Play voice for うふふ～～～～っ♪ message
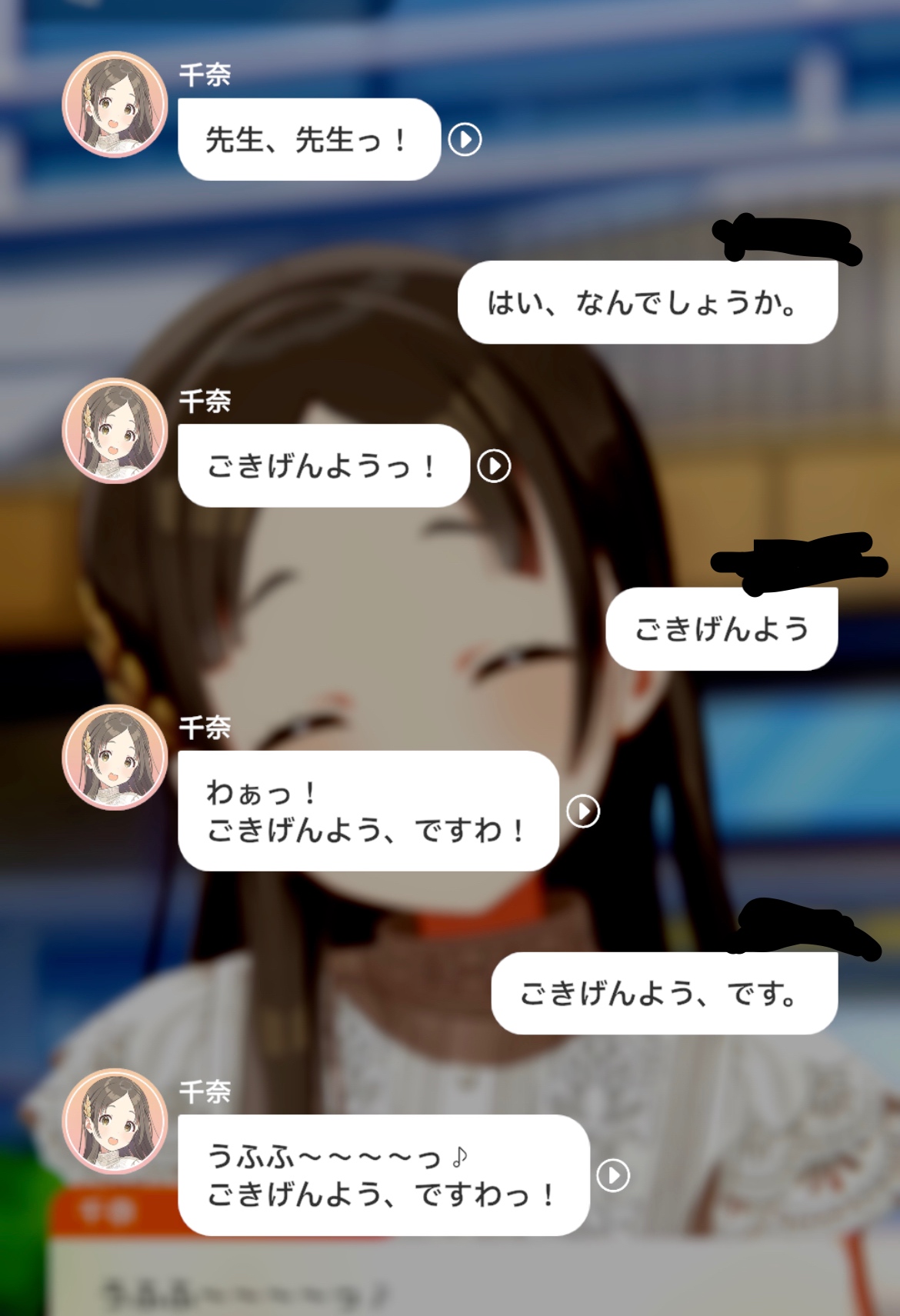 613,1175
